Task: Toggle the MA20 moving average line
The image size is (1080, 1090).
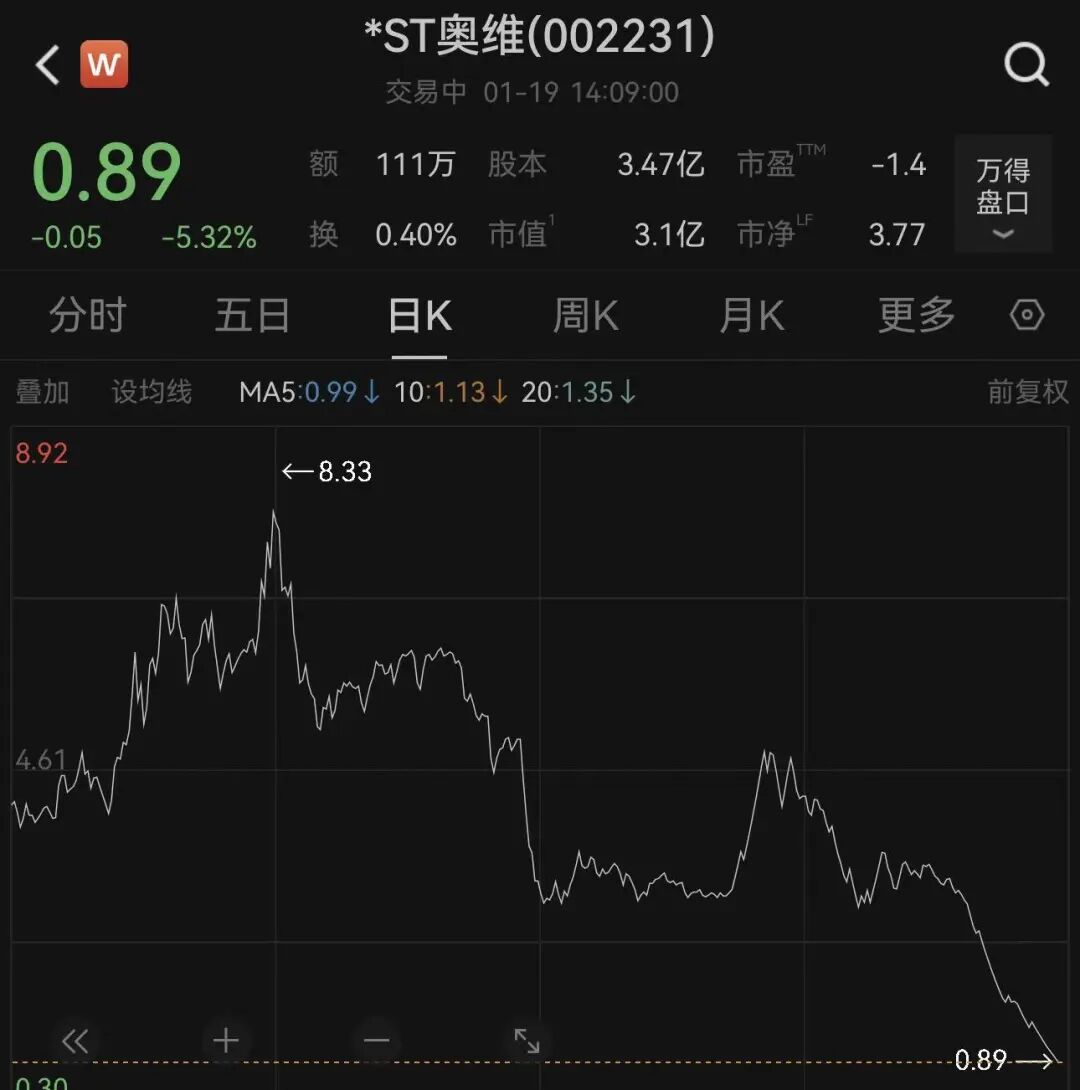Action: click(x=572, y=392)
